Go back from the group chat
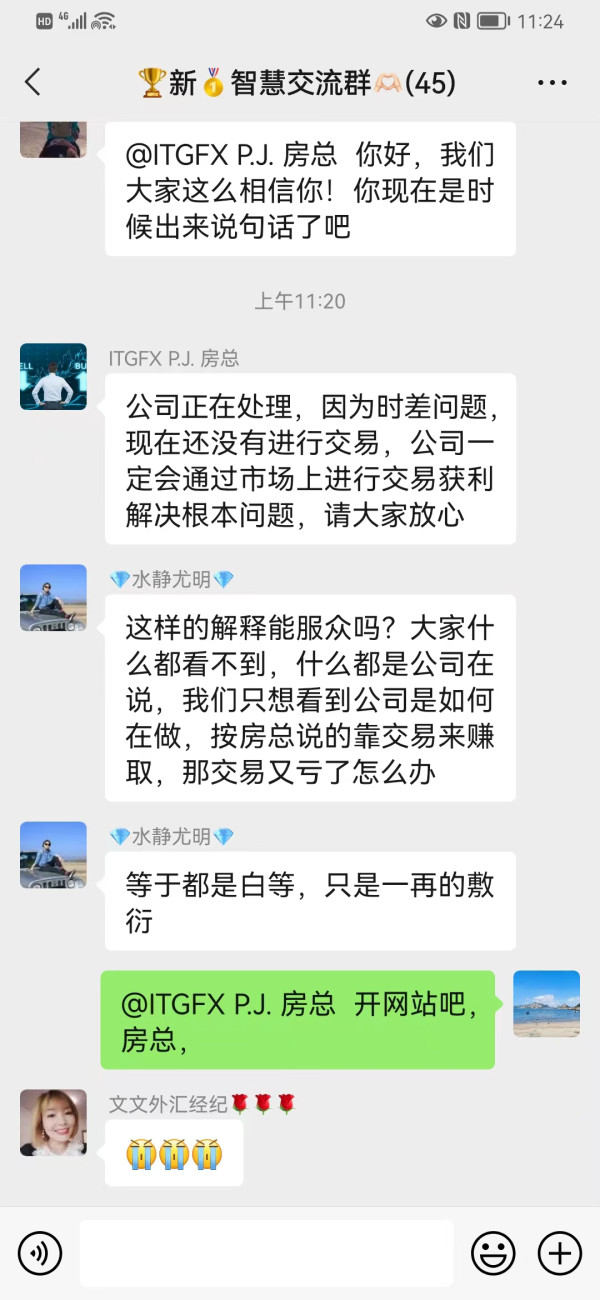 33,82
